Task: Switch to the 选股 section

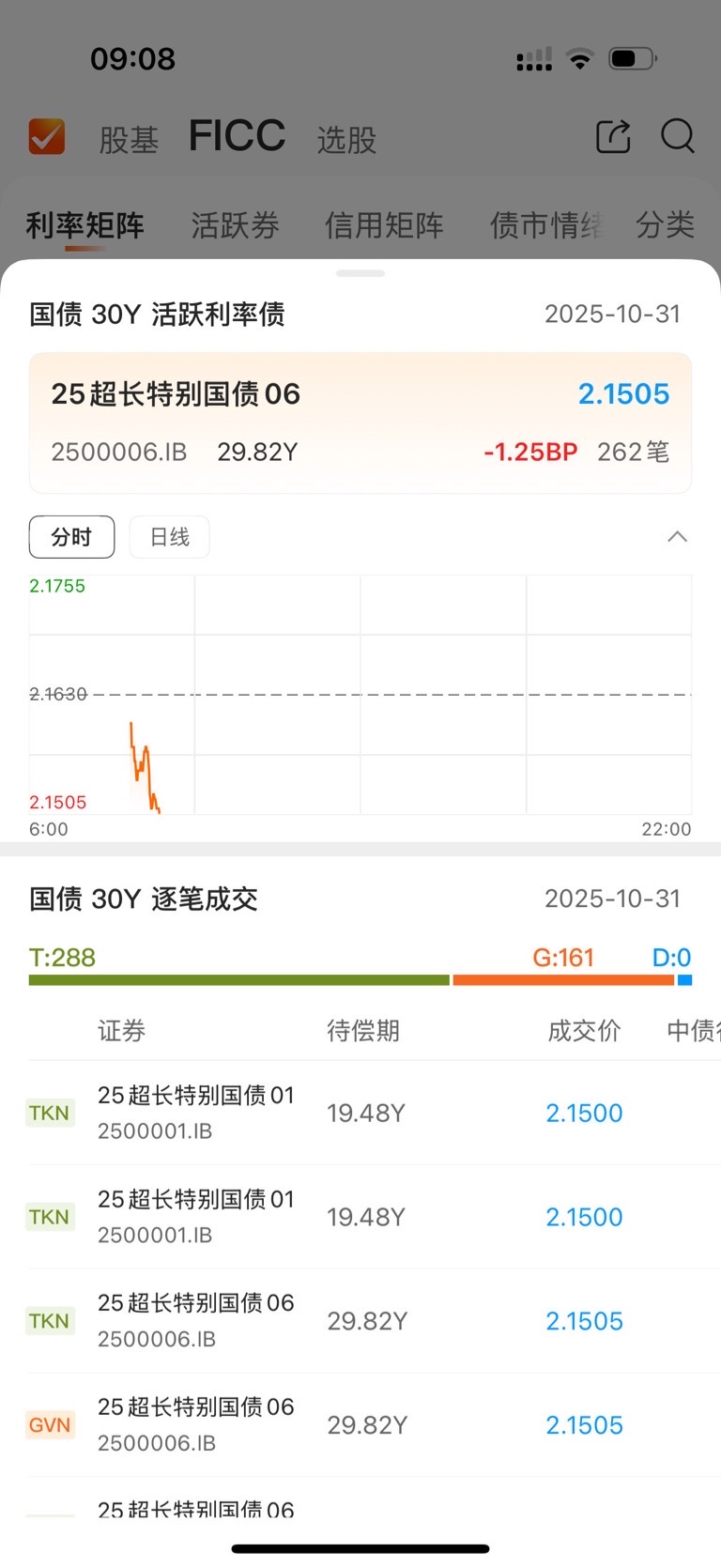Action: click(346, 140)
